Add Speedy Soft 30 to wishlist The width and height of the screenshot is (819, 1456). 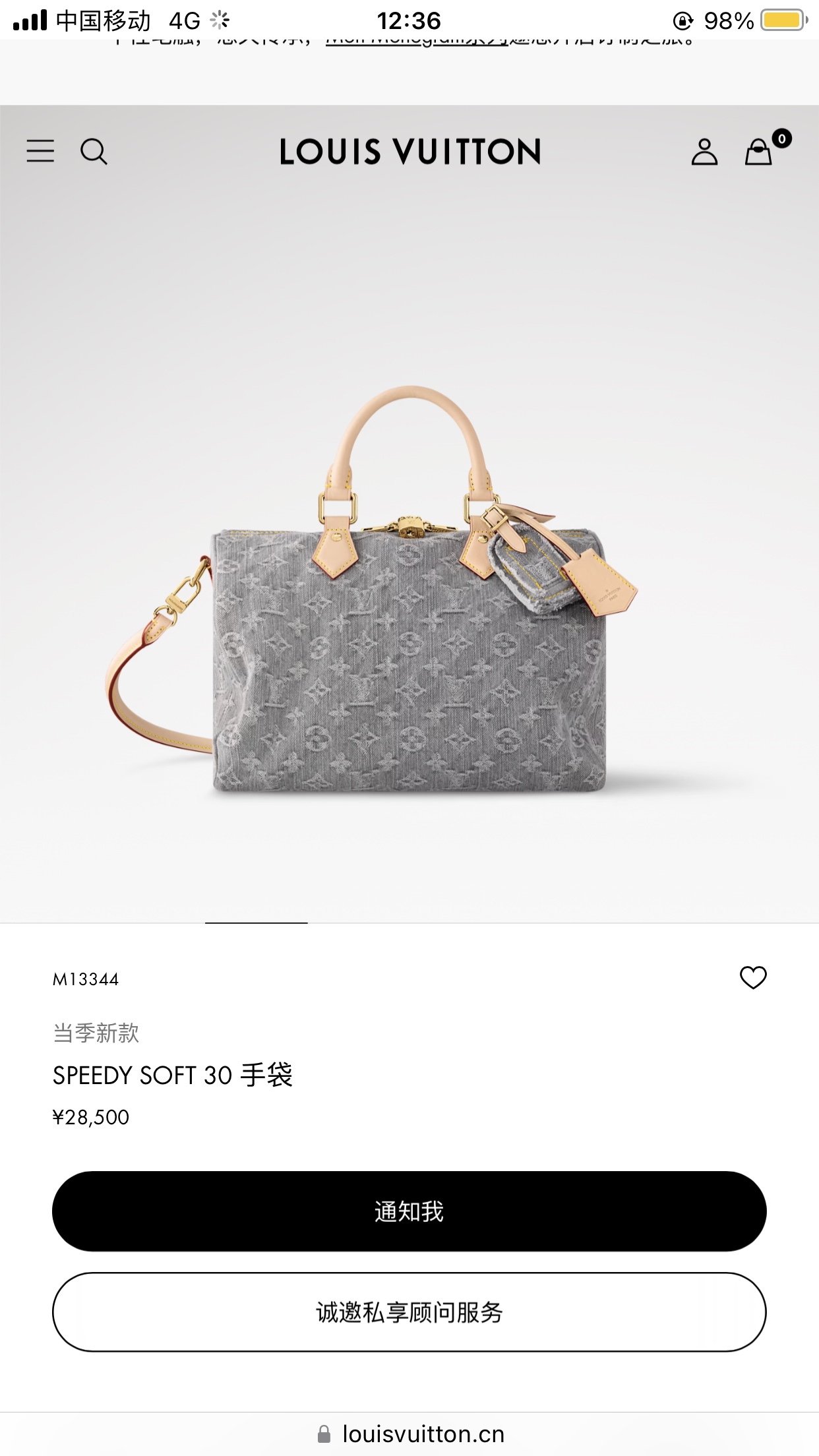[753, 978]
